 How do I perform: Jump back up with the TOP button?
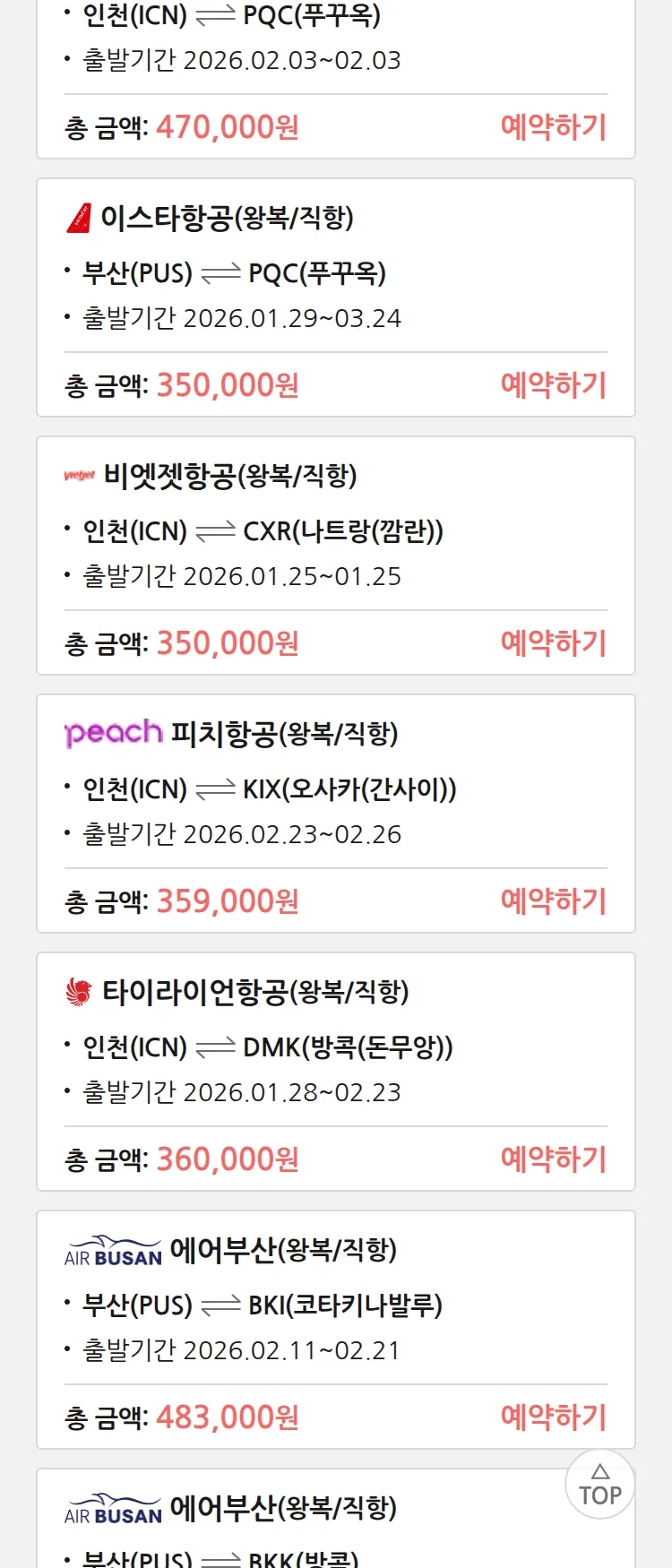[x=599, y=1485]
